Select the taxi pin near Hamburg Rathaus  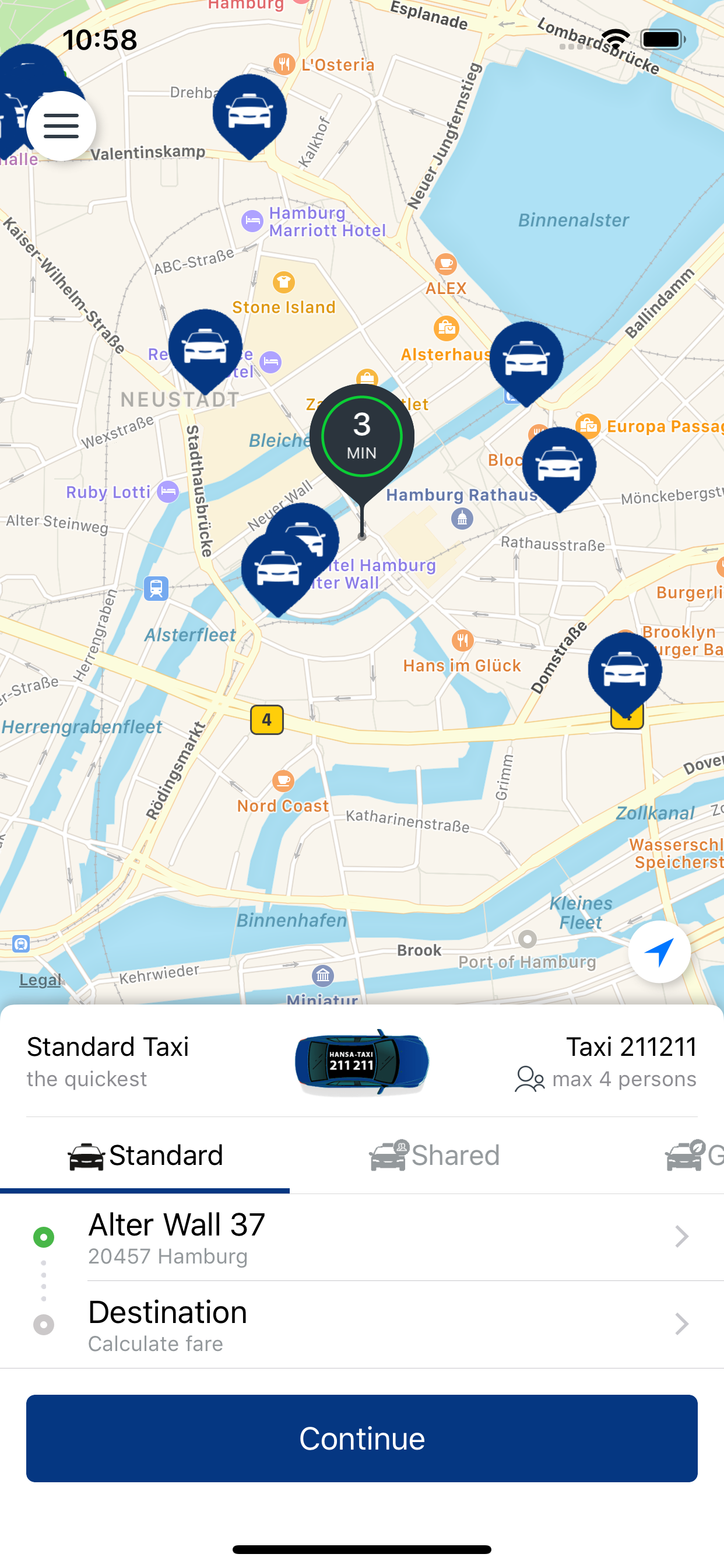(561, 466)
